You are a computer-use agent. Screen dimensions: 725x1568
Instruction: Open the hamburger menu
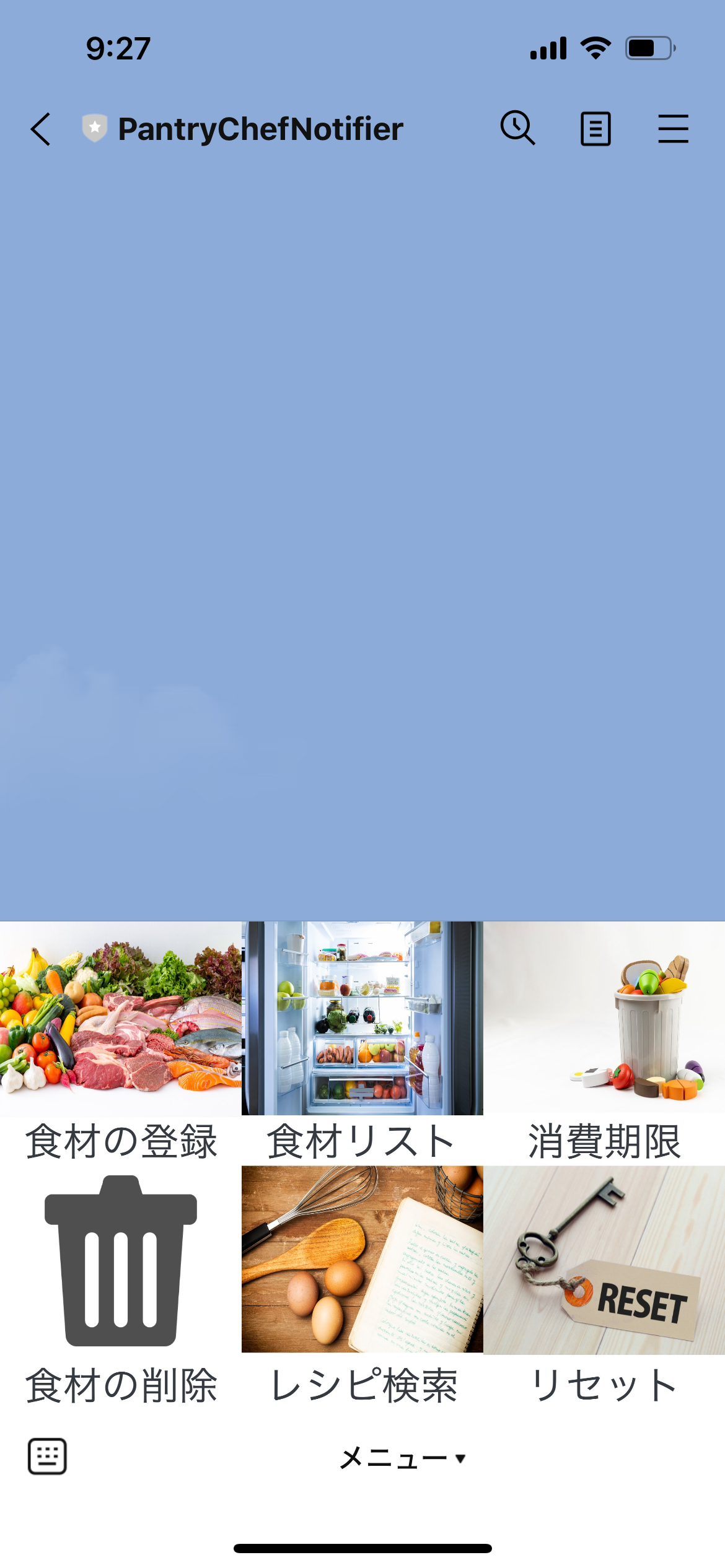click(x=673, y=129)
